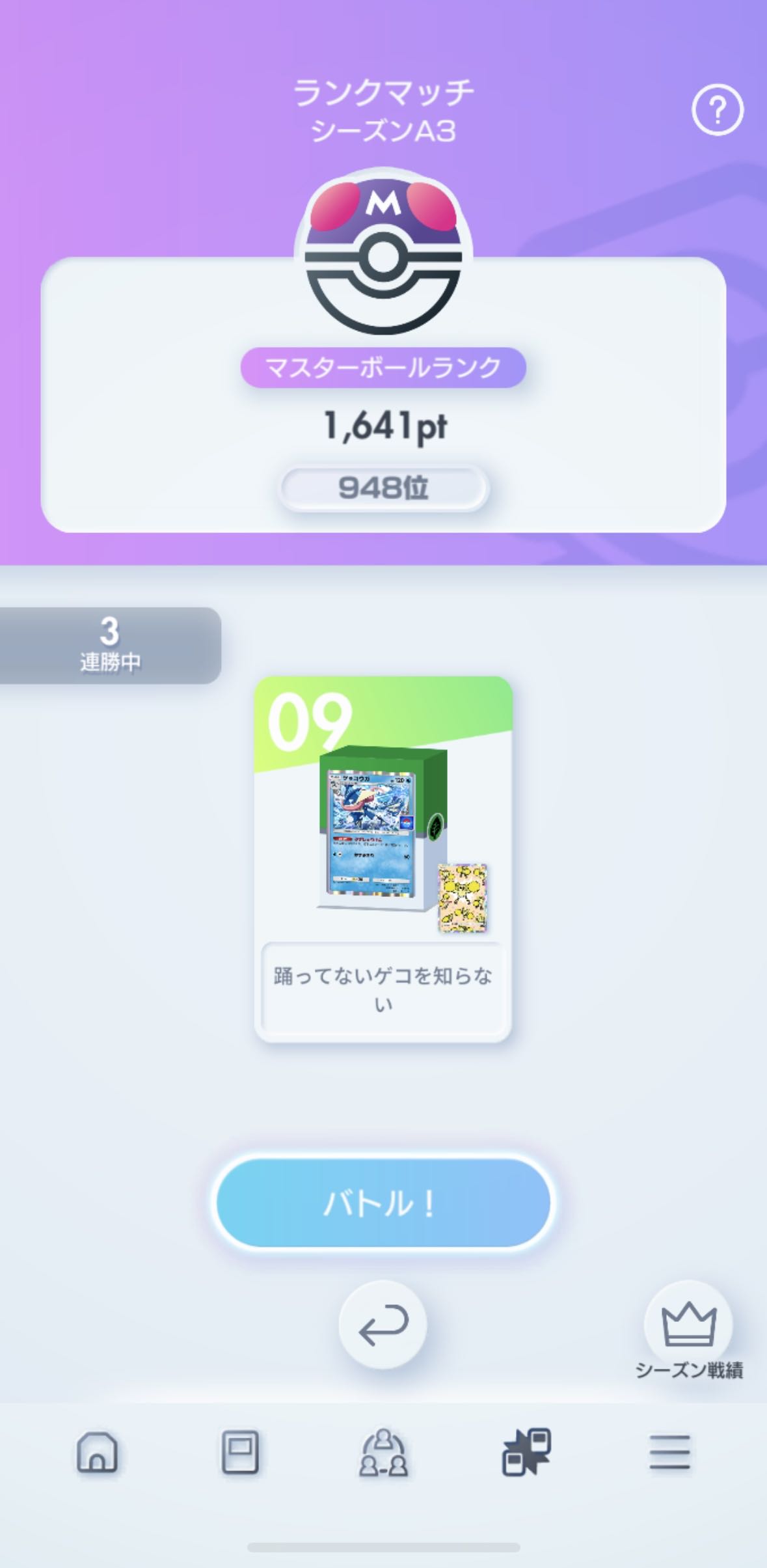
Task: Open the cards tab
Action: 240,1452
